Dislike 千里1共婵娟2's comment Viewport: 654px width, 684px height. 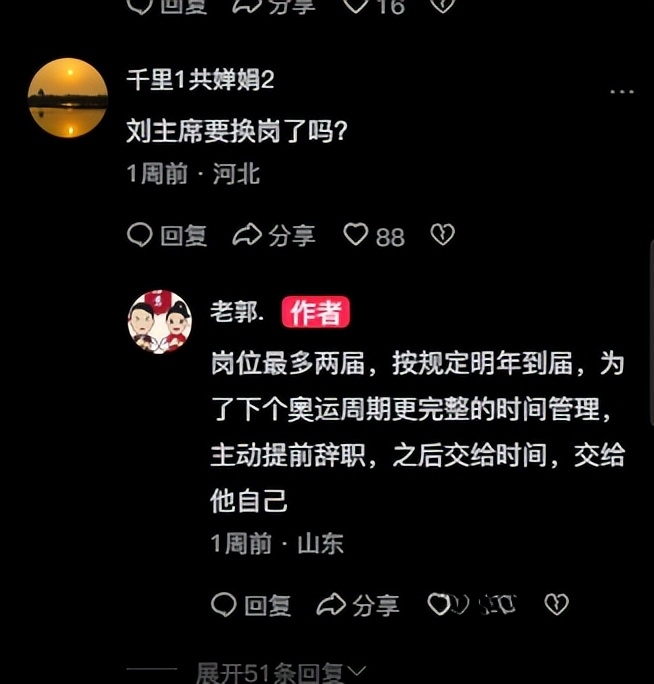coord(441,235)
